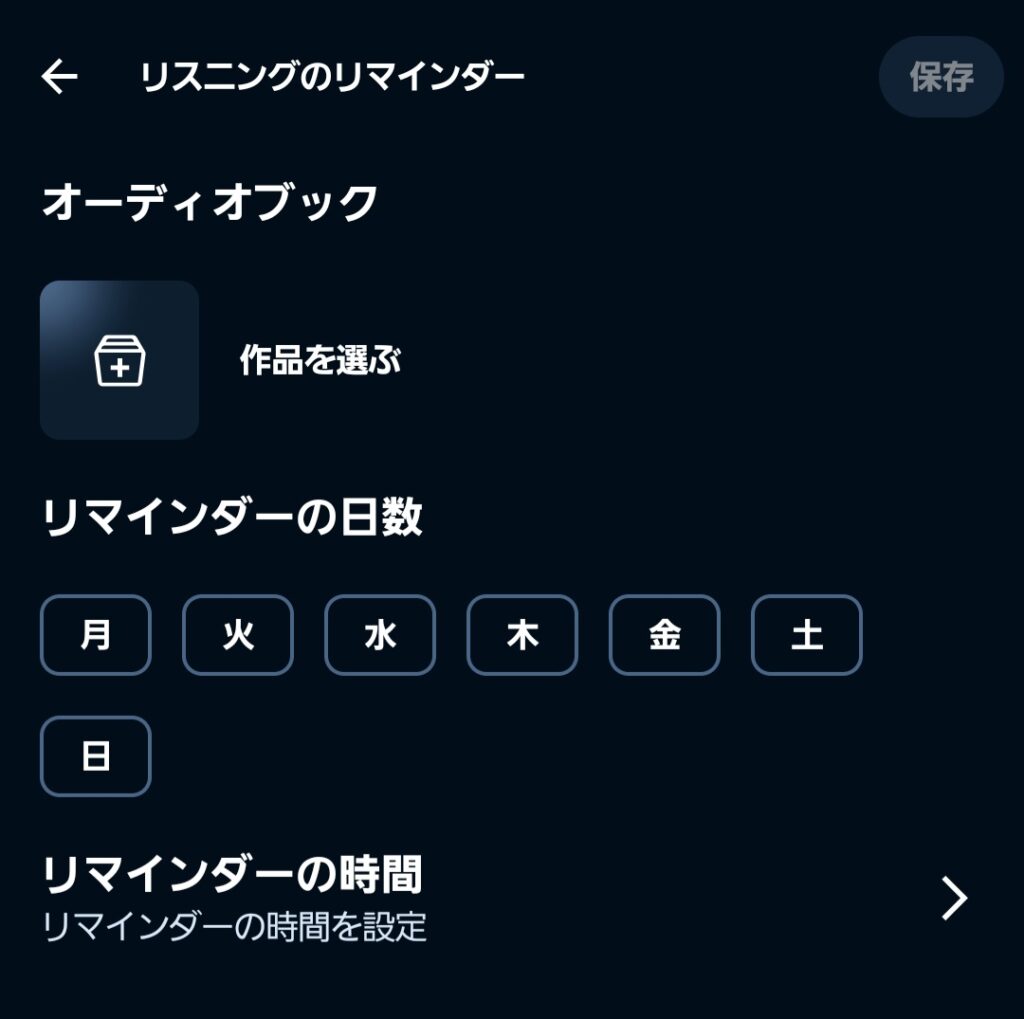Select the 火 Tuesday chip
This screenshot has height=1019, width=1024.
(x=238, y=635)
